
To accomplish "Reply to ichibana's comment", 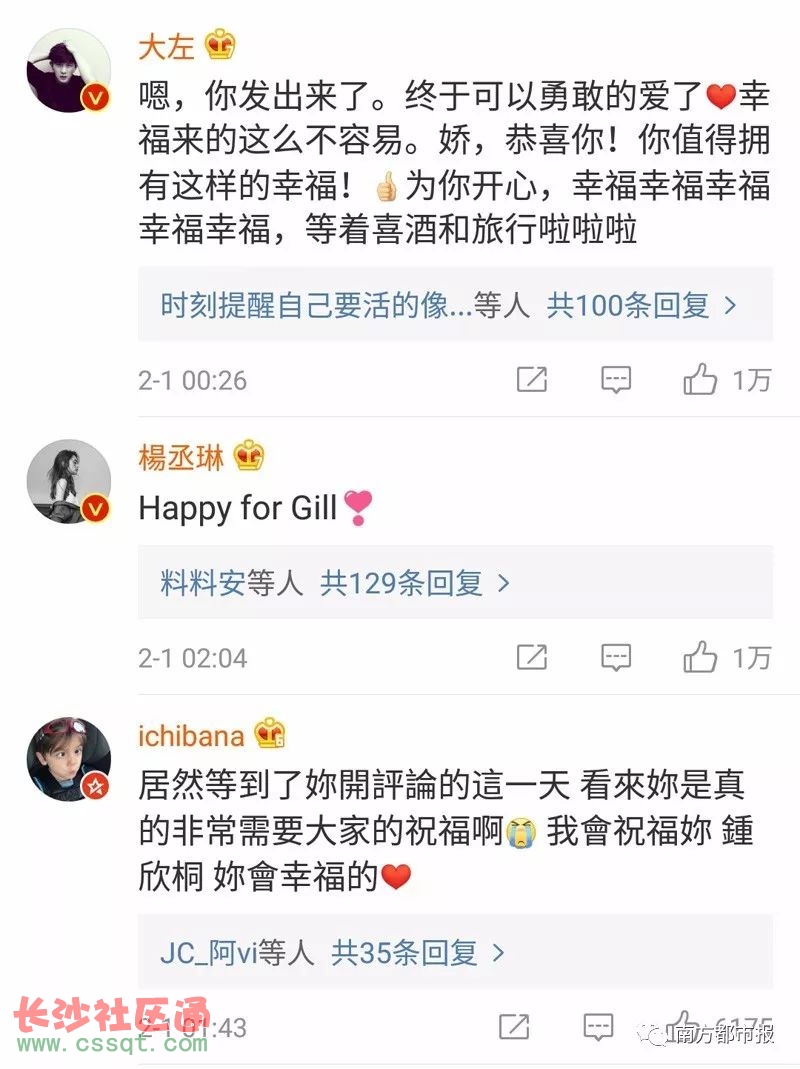I will [x=598, y=1026].
